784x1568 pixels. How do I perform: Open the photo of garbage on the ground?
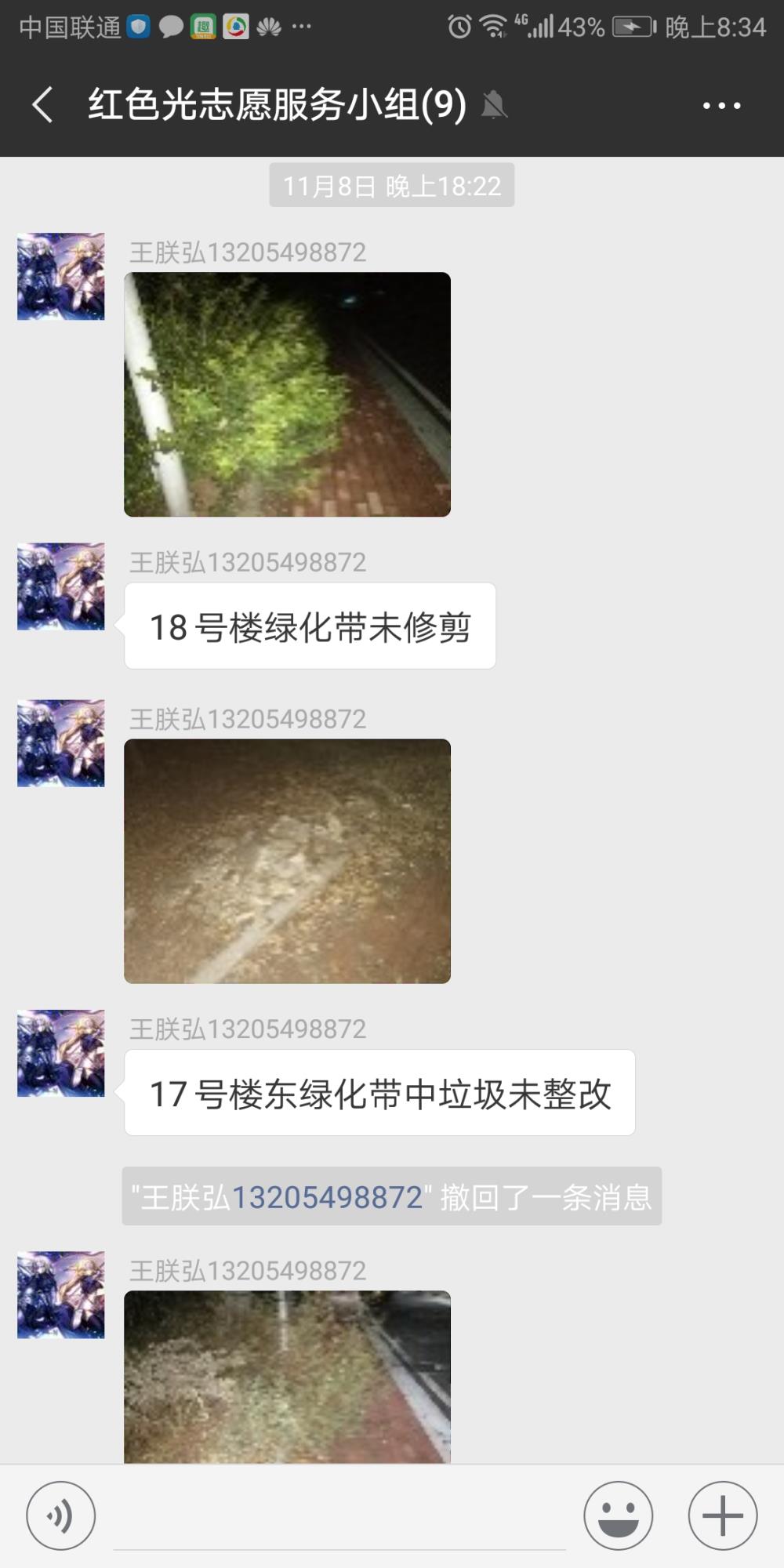(x=287, y=861)
